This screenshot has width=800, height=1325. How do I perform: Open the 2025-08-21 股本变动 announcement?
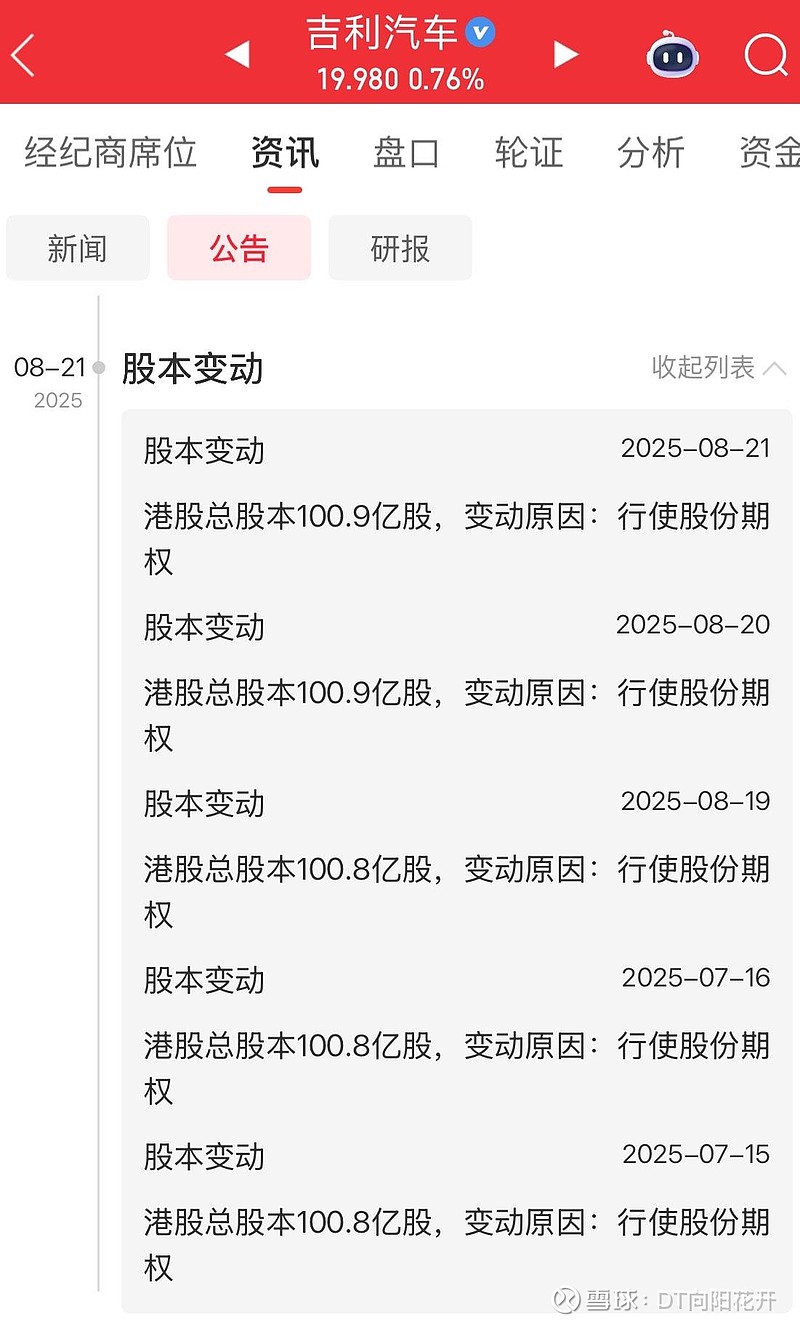(x=457, y=505)
